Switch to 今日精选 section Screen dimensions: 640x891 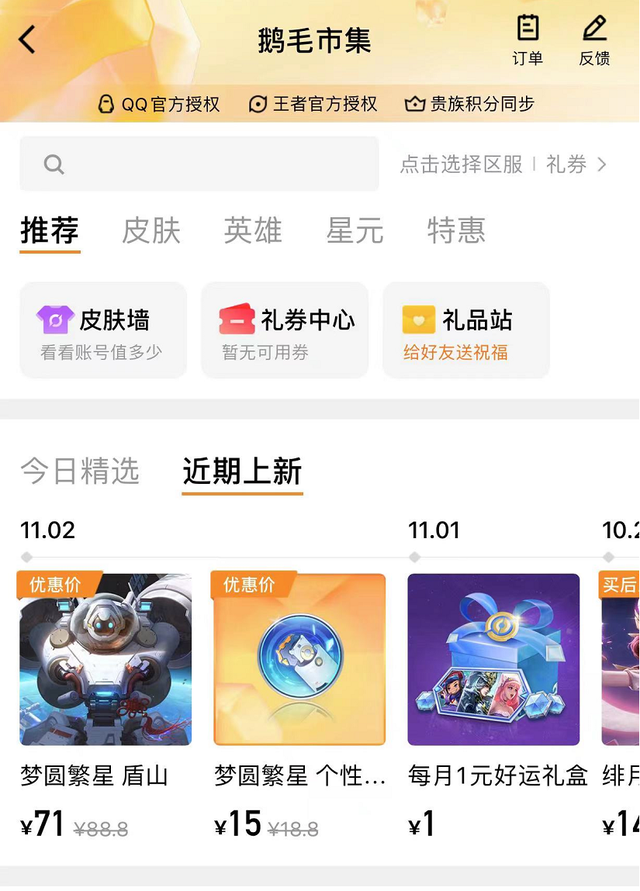click(x=80, y=471)
